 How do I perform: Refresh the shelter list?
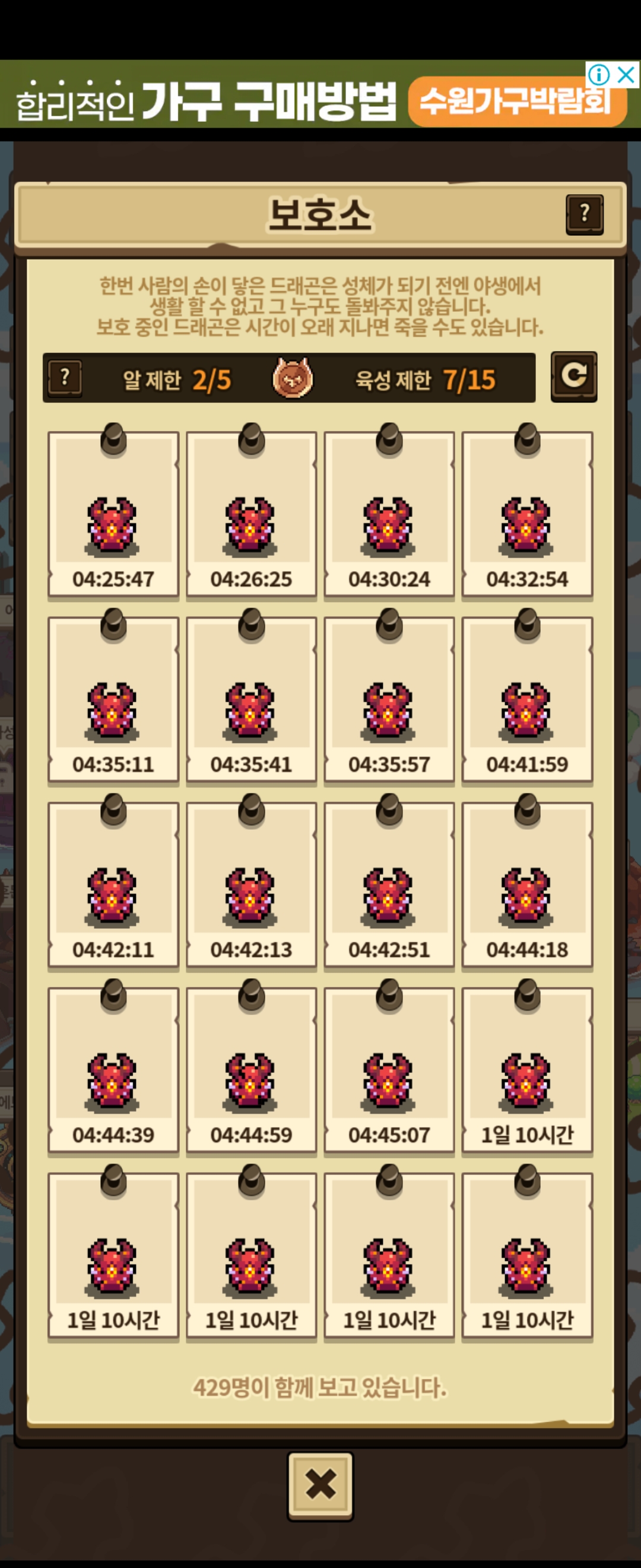[x=573, y=376]
